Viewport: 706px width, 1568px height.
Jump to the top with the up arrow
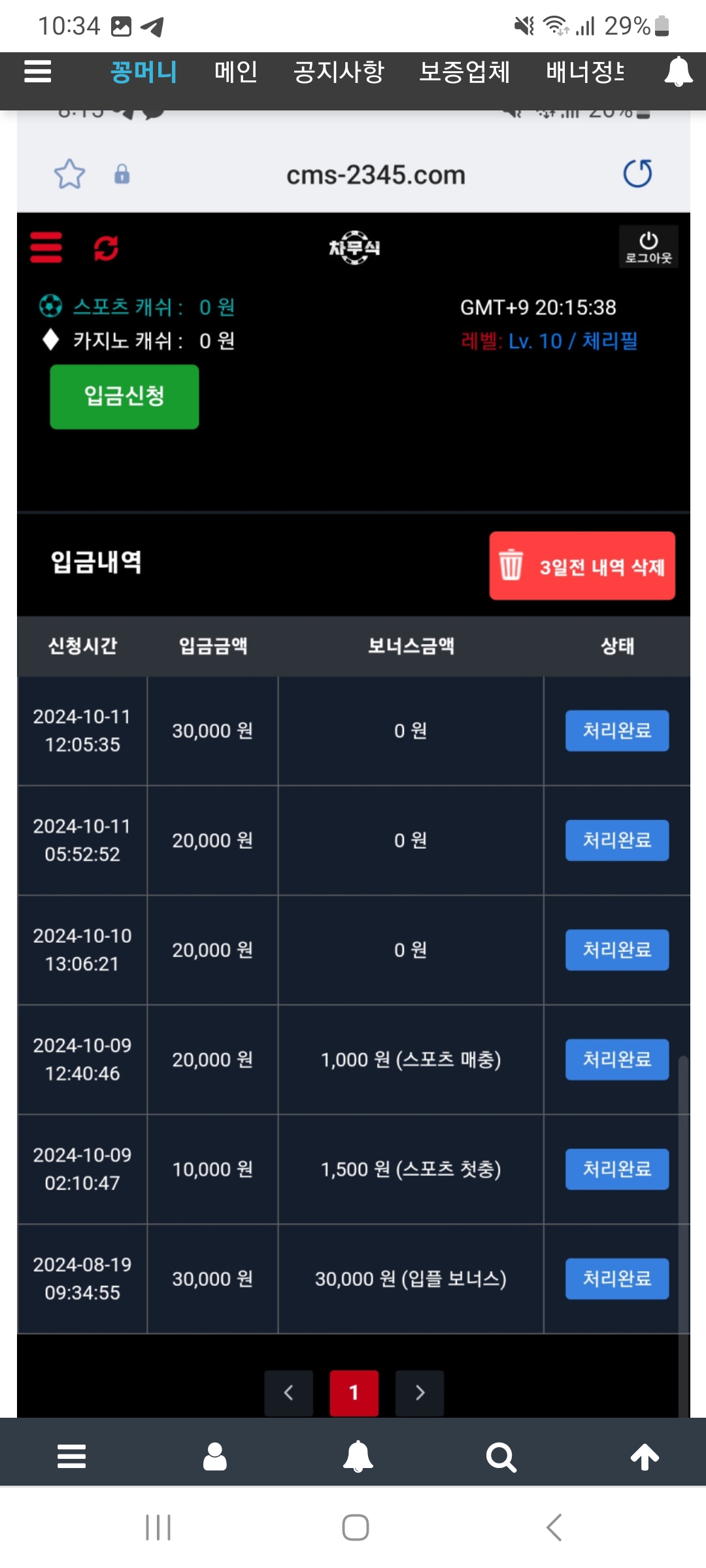tap(645, 1456)
